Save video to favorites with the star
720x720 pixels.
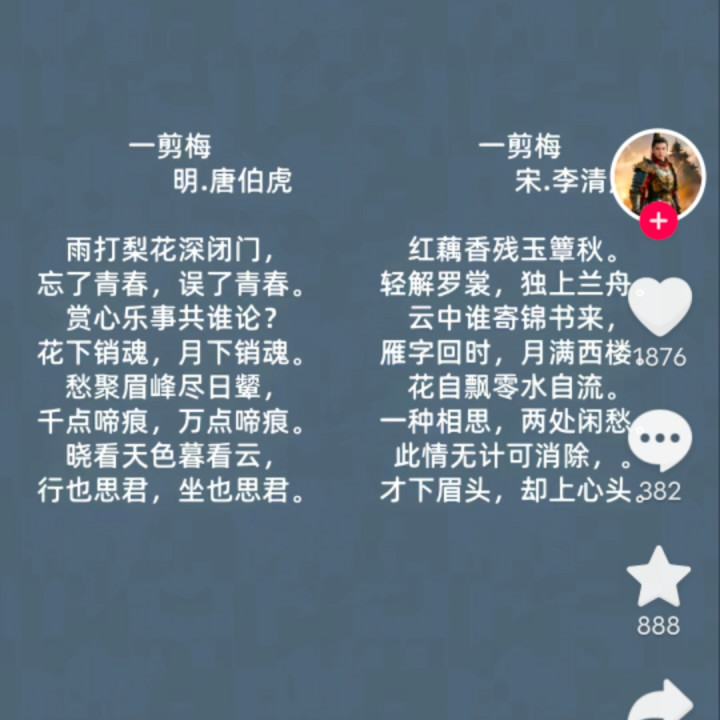[658, 576]
